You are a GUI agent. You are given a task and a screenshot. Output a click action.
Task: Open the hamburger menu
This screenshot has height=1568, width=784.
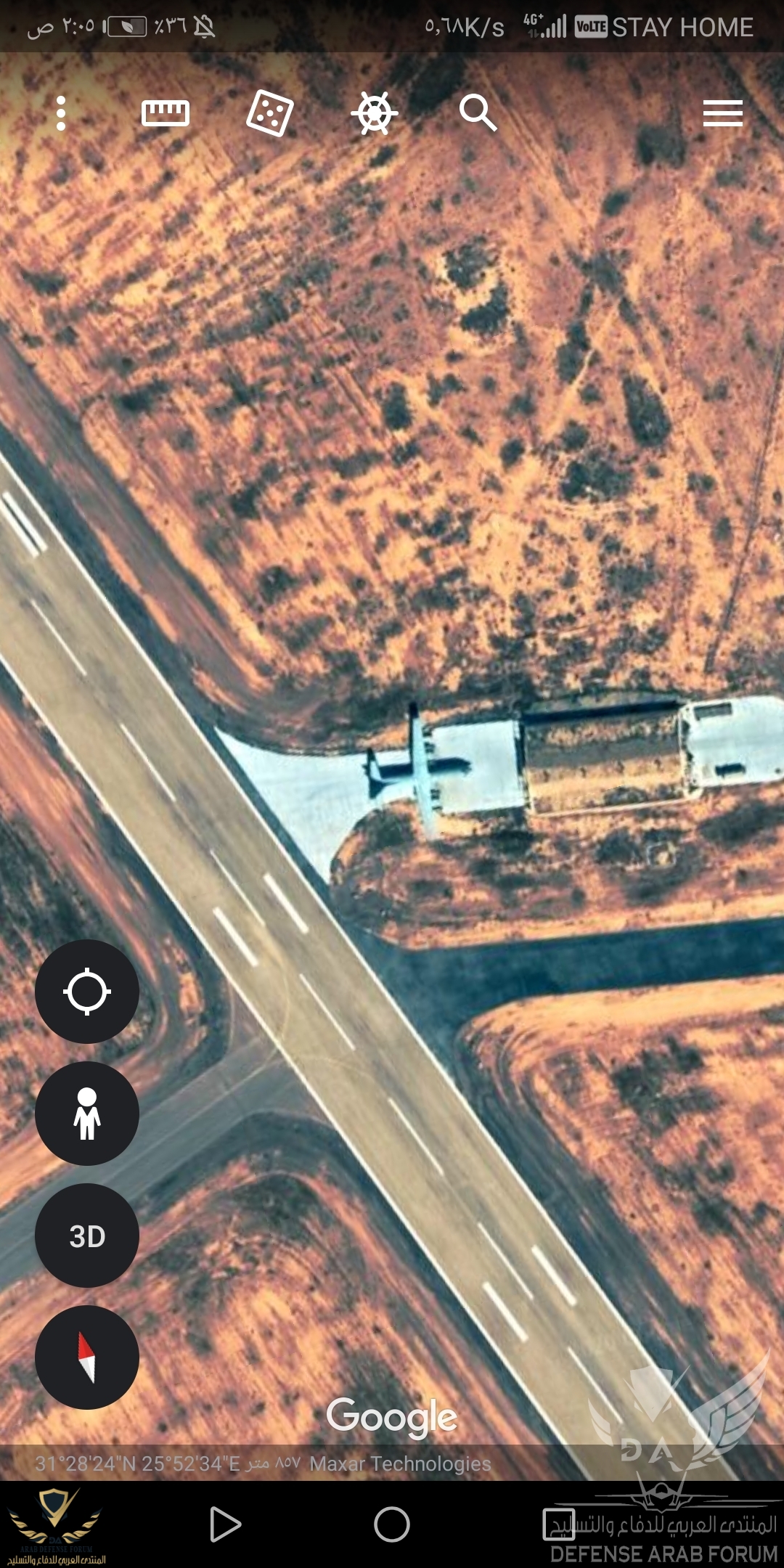click(x=722, y=113)
